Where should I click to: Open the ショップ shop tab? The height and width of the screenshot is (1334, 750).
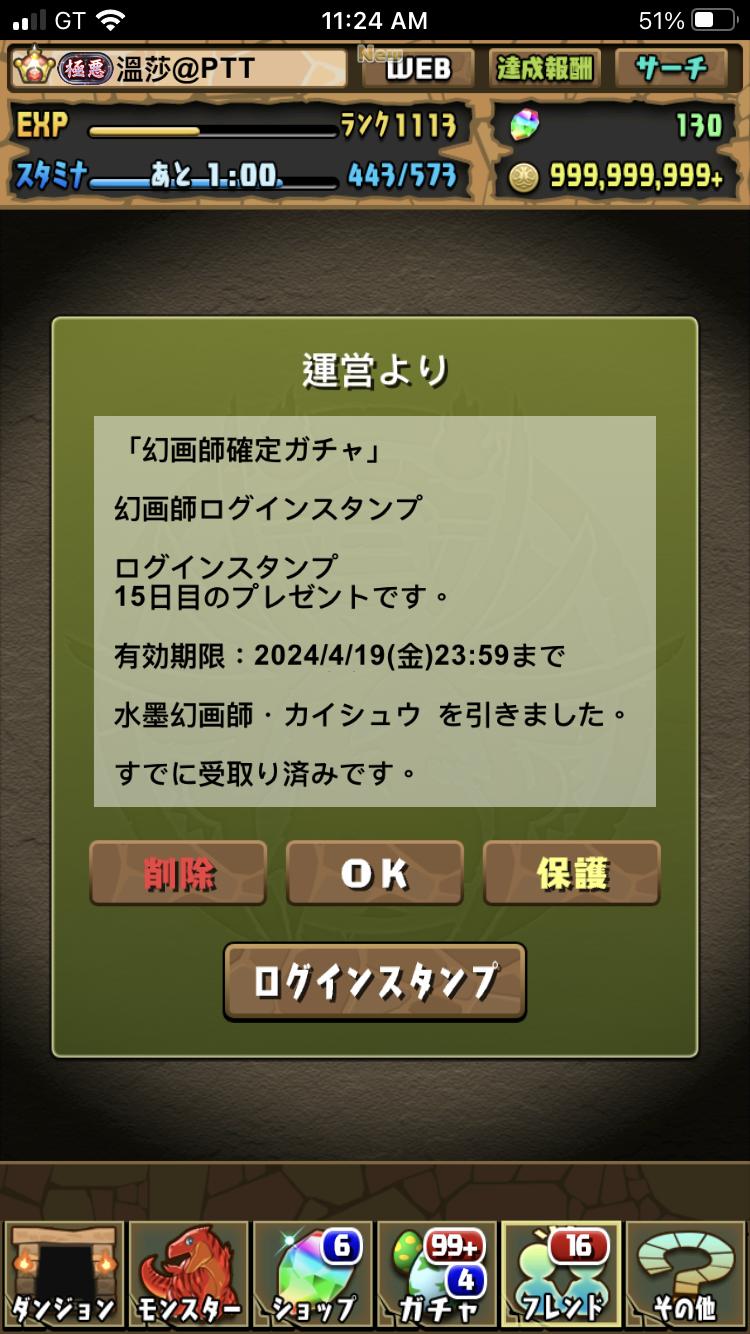click(x=312, y=1274)
